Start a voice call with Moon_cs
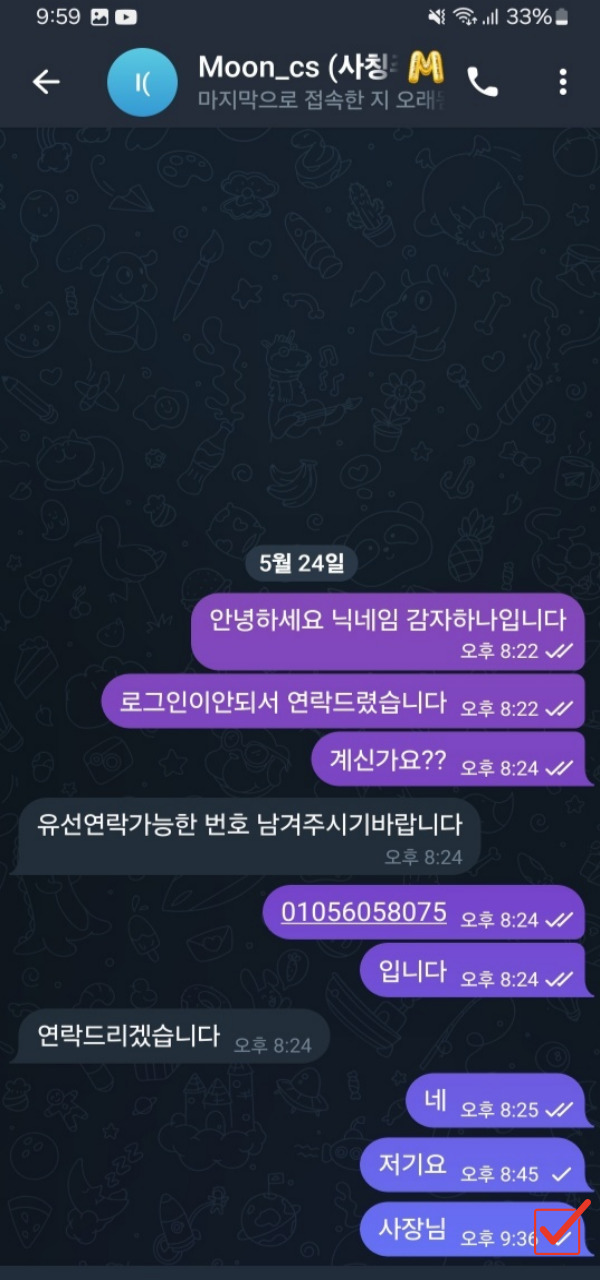This screenshot has height=1280, width=600. 482,82
